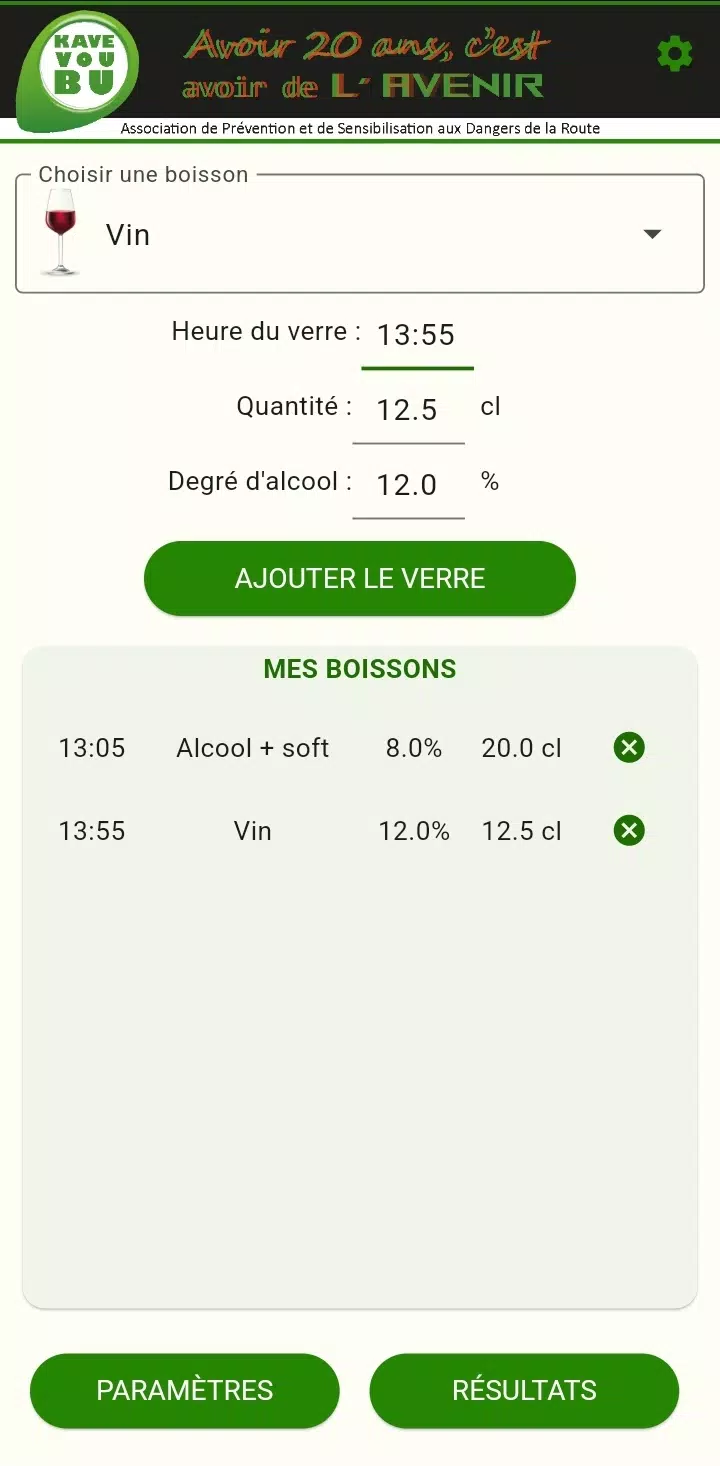The width and height of the screenshot is (720, 1466).
Task: Delete the Vin entry from the list
Action: click(629, 831)
